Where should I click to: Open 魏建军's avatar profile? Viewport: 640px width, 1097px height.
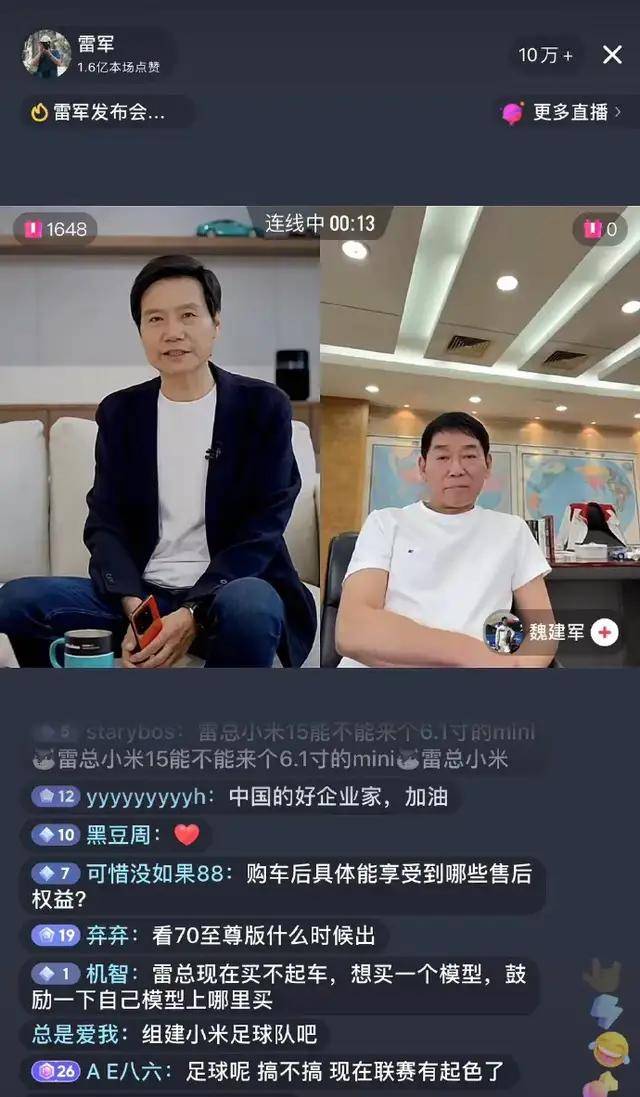pos(503,632)
